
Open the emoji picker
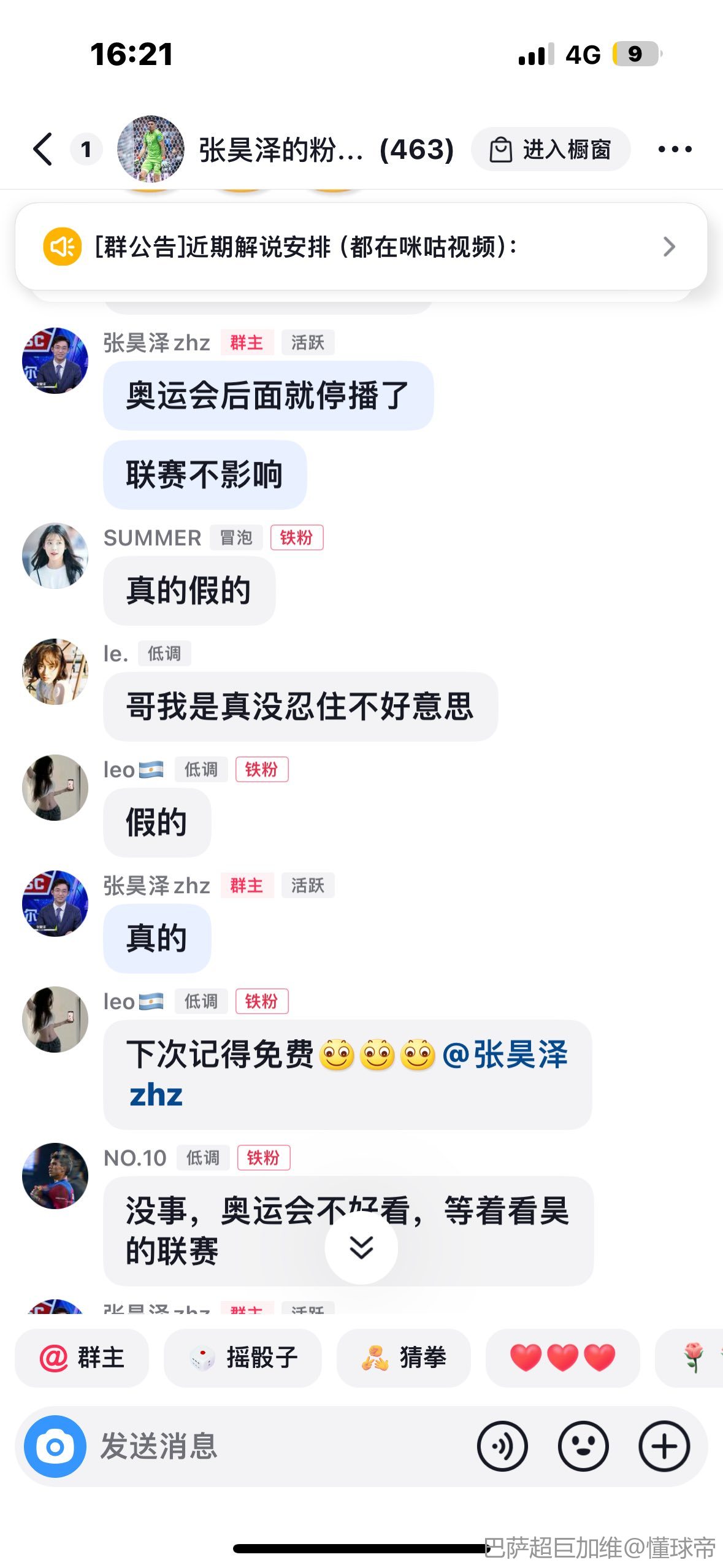pyautogui.click(x=583, y=1447)
